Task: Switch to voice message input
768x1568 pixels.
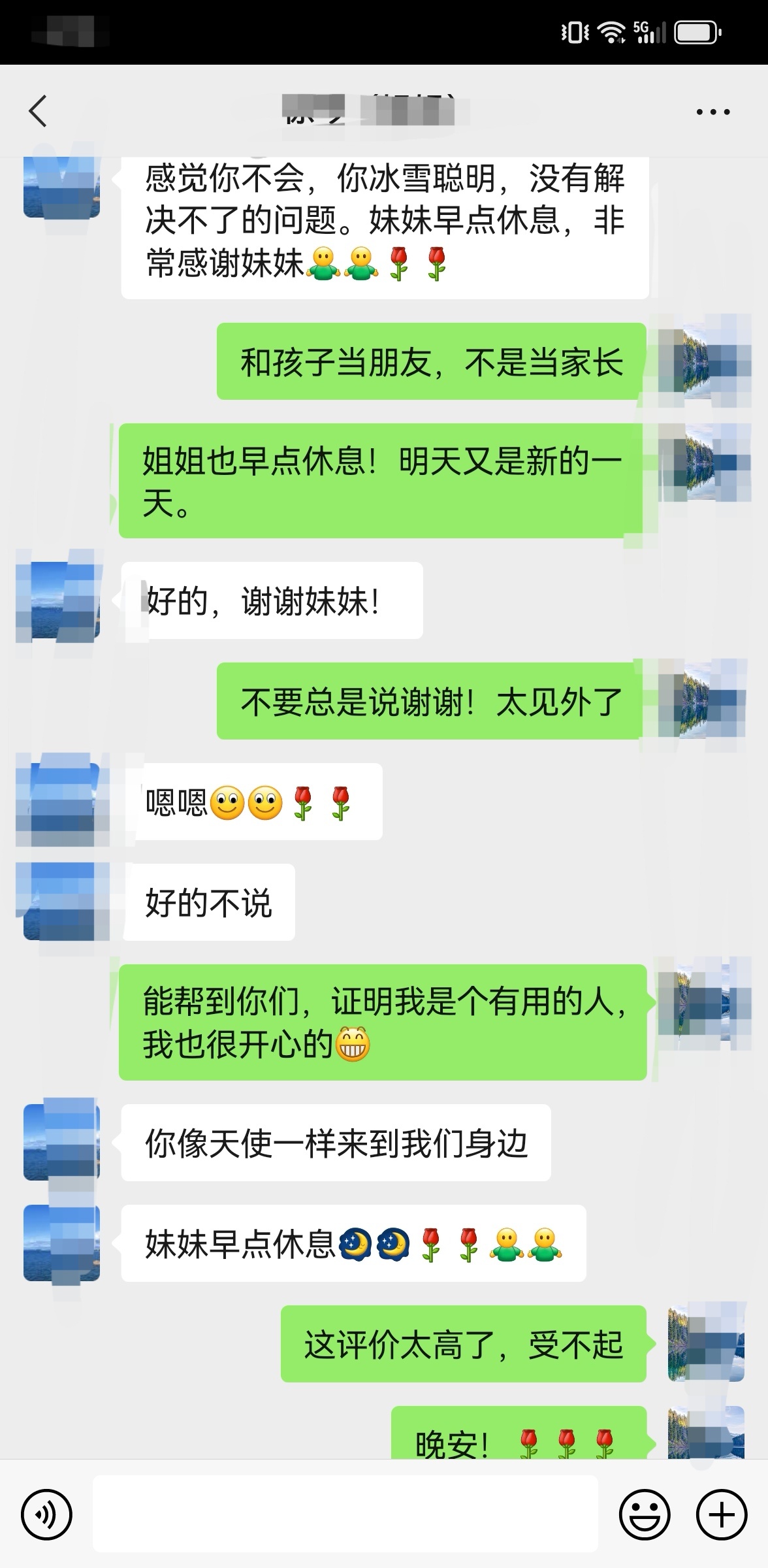Action: pos(46,1514)
